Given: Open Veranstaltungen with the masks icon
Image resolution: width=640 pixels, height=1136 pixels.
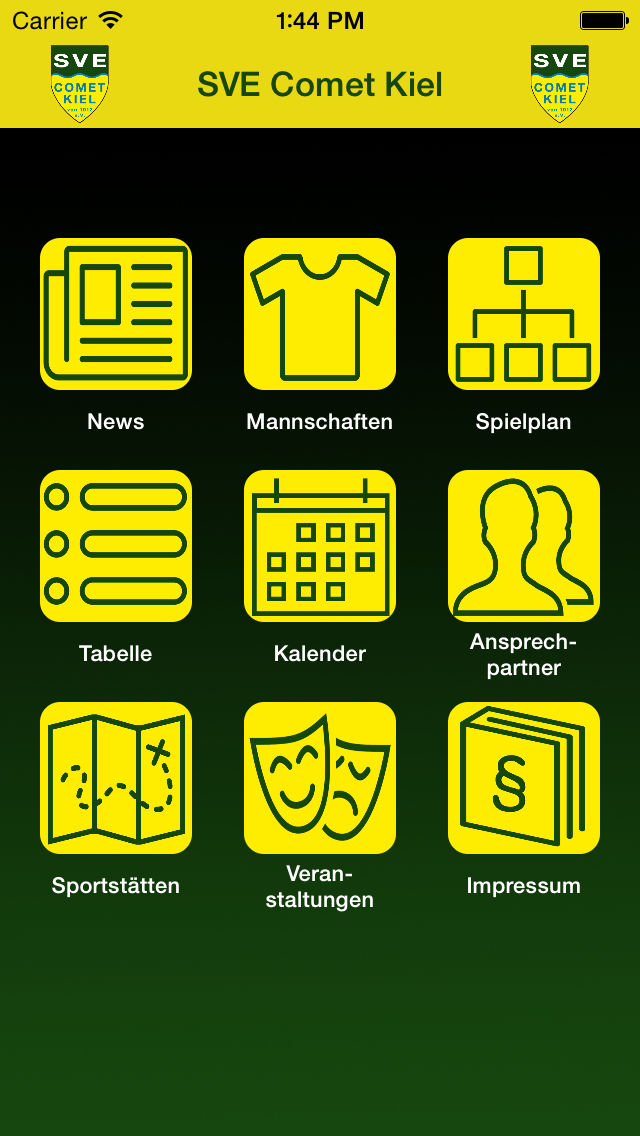Looking at the screenshot, I should coord(320,777).
